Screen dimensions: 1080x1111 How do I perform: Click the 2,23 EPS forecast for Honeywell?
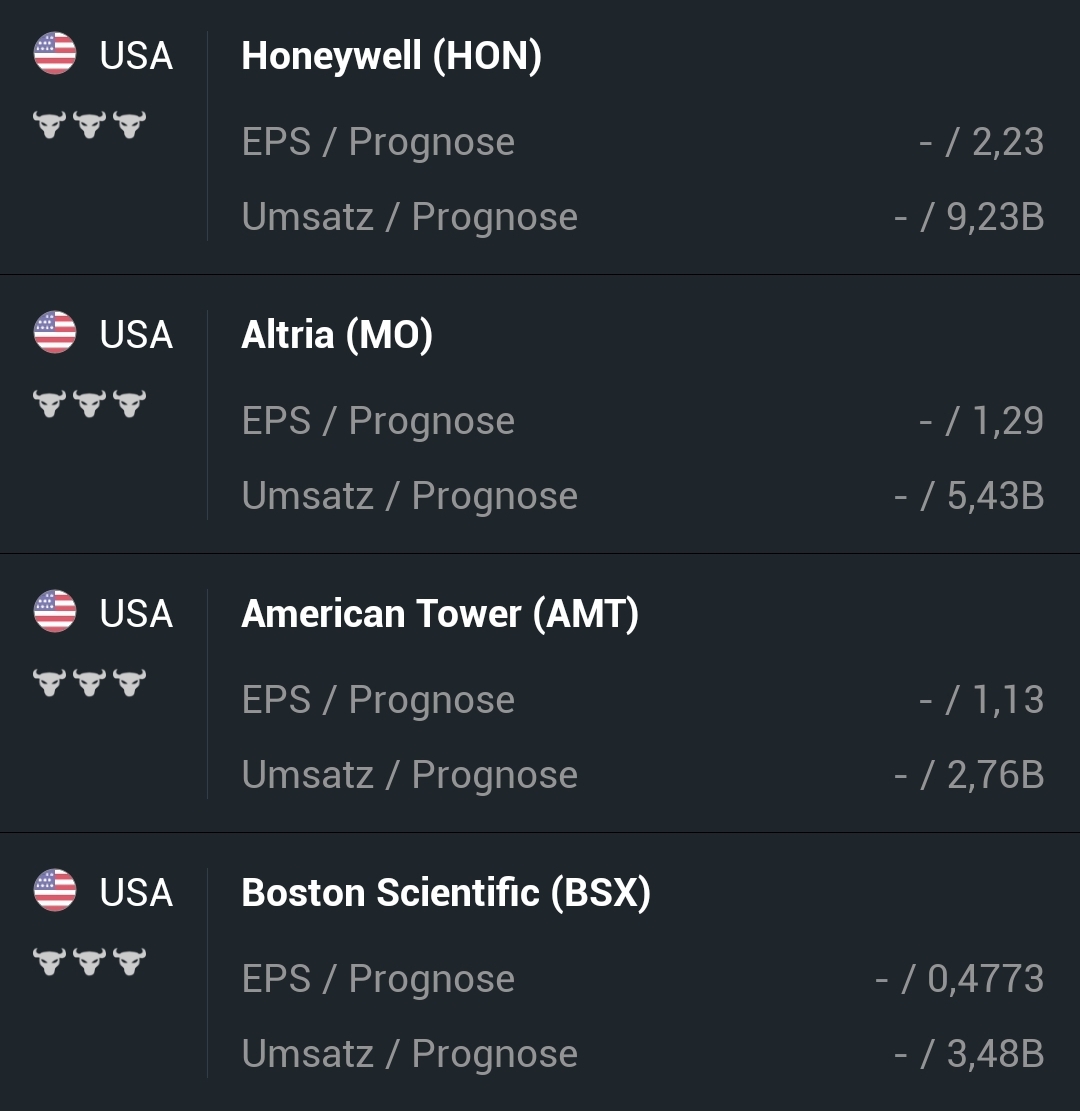[1007, 142]
